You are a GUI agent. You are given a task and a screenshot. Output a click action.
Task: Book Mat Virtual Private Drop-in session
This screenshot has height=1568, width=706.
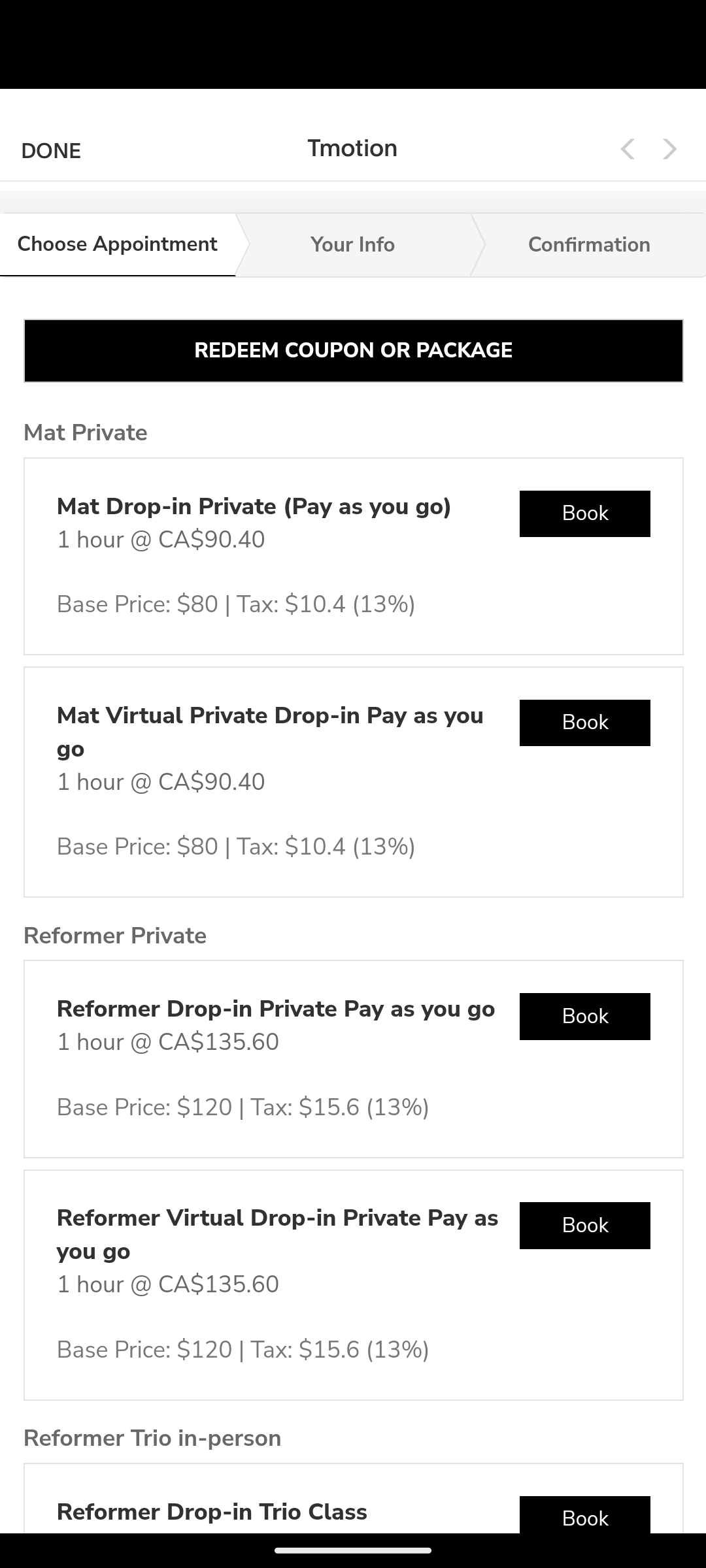point(584,723)
